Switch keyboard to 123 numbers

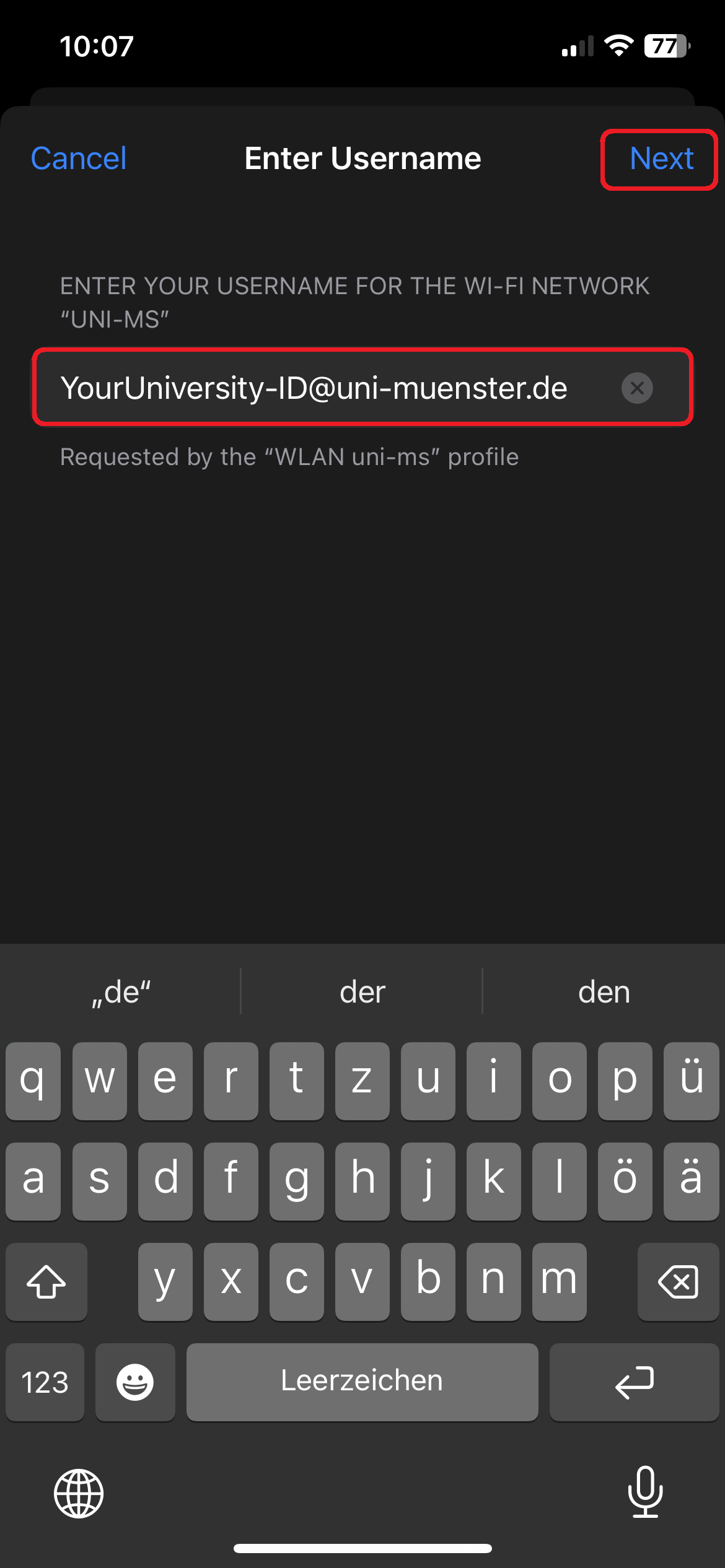tap(45, 1382)
